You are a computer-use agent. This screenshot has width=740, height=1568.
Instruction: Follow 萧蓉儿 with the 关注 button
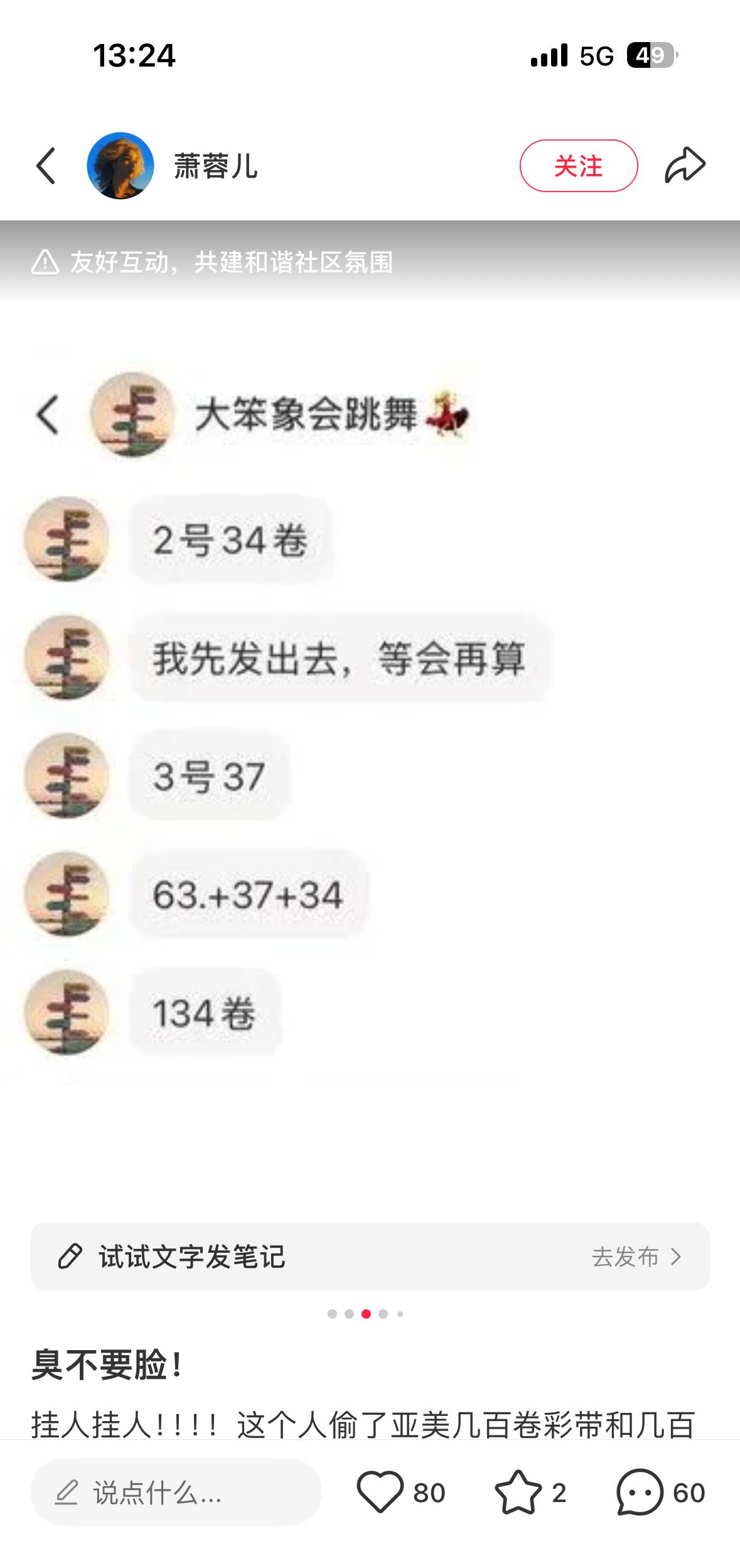point(578,166)
